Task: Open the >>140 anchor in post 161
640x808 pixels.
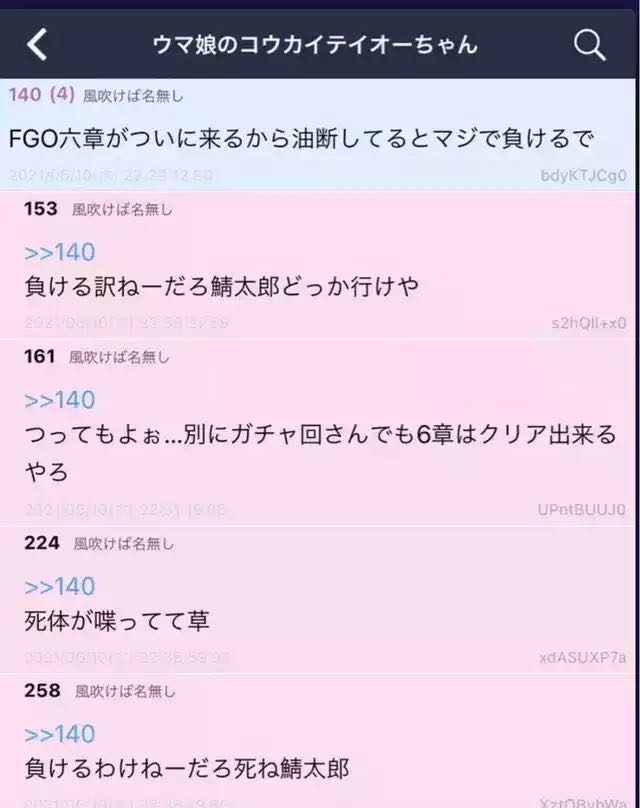Action: [x=59, y=400]
